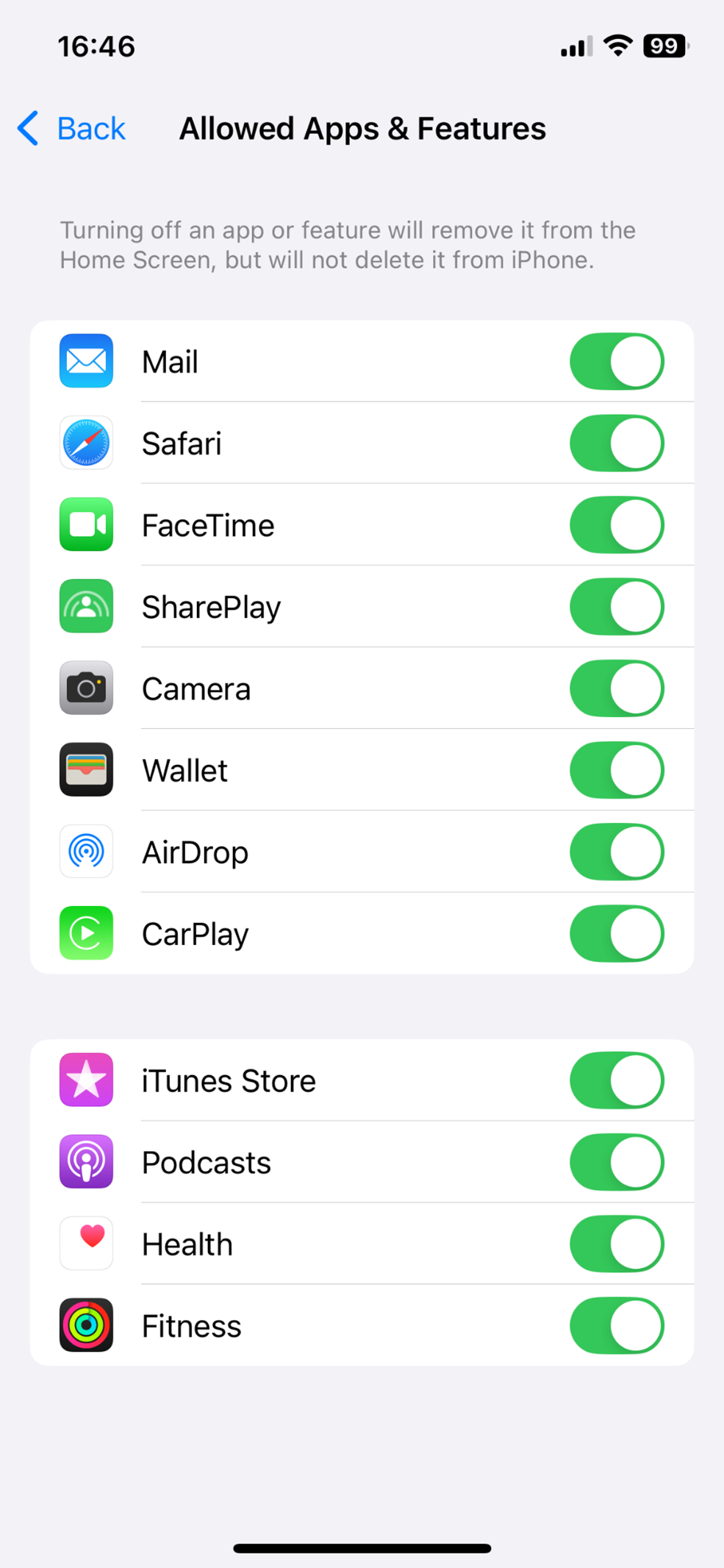The image size is (724, 1568).
Task: Go back to the previous settings page
Action: (72, 129)
